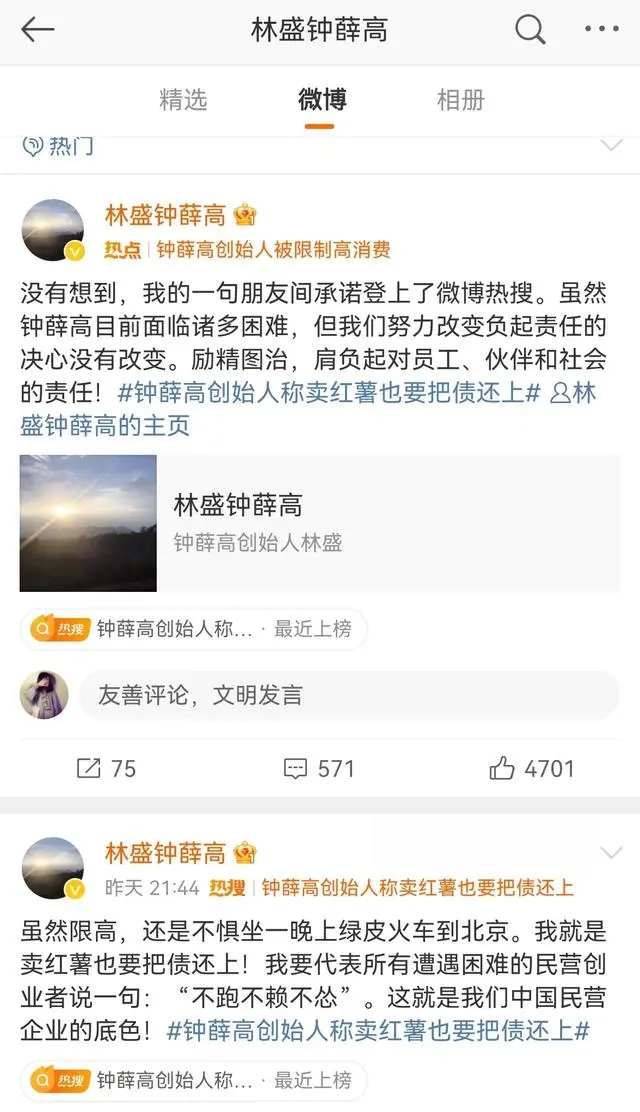Open the 林盛钟薛高 profile card
Screen dimensions: 640x1112
pos(320,523)
